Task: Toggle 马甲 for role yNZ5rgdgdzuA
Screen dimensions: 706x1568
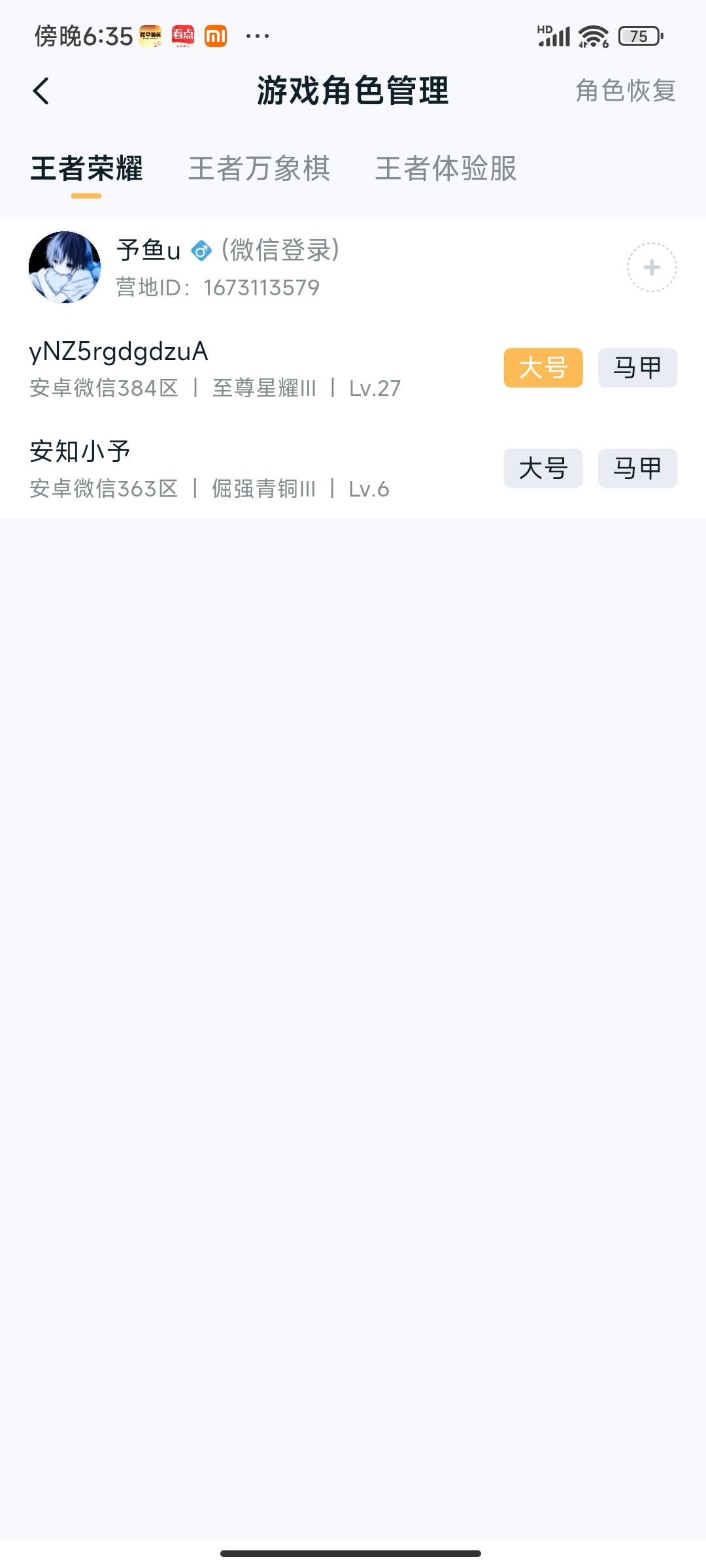Action: (x=636, y=367)
